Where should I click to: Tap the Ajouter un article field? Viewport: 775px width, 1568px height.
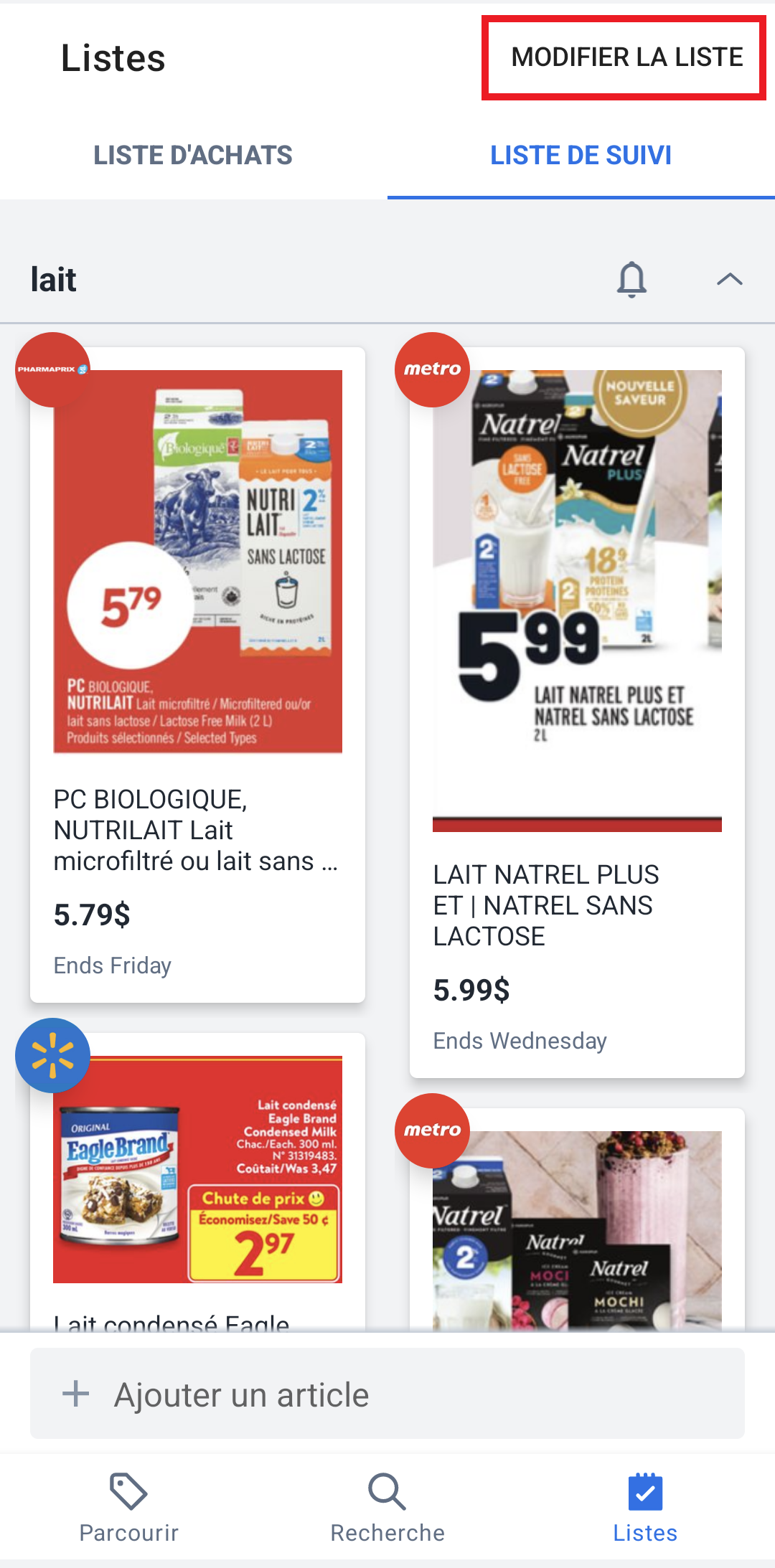[387, 1394]
